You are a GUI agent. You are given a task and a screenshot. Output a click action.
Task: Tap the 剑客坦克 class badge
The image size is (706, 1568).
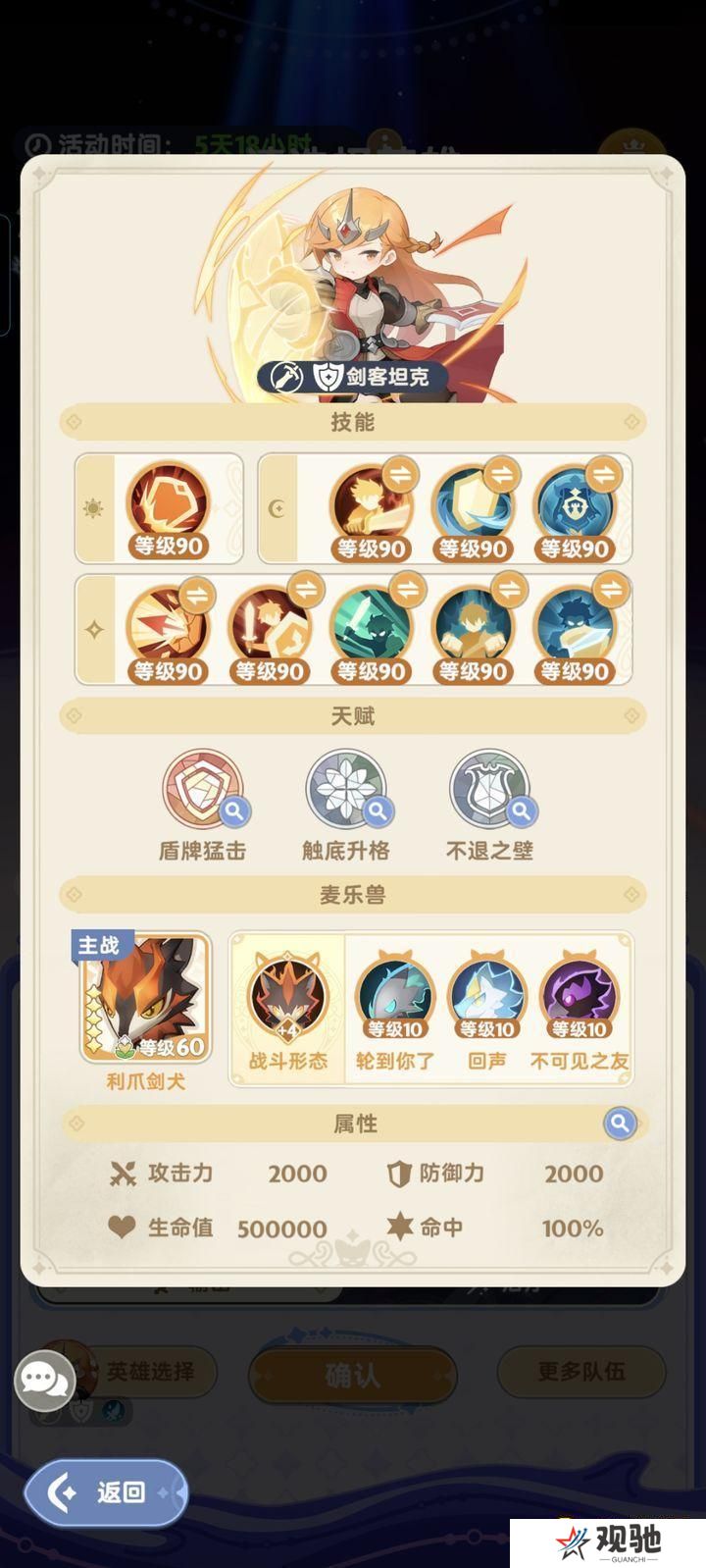(353, 376)
